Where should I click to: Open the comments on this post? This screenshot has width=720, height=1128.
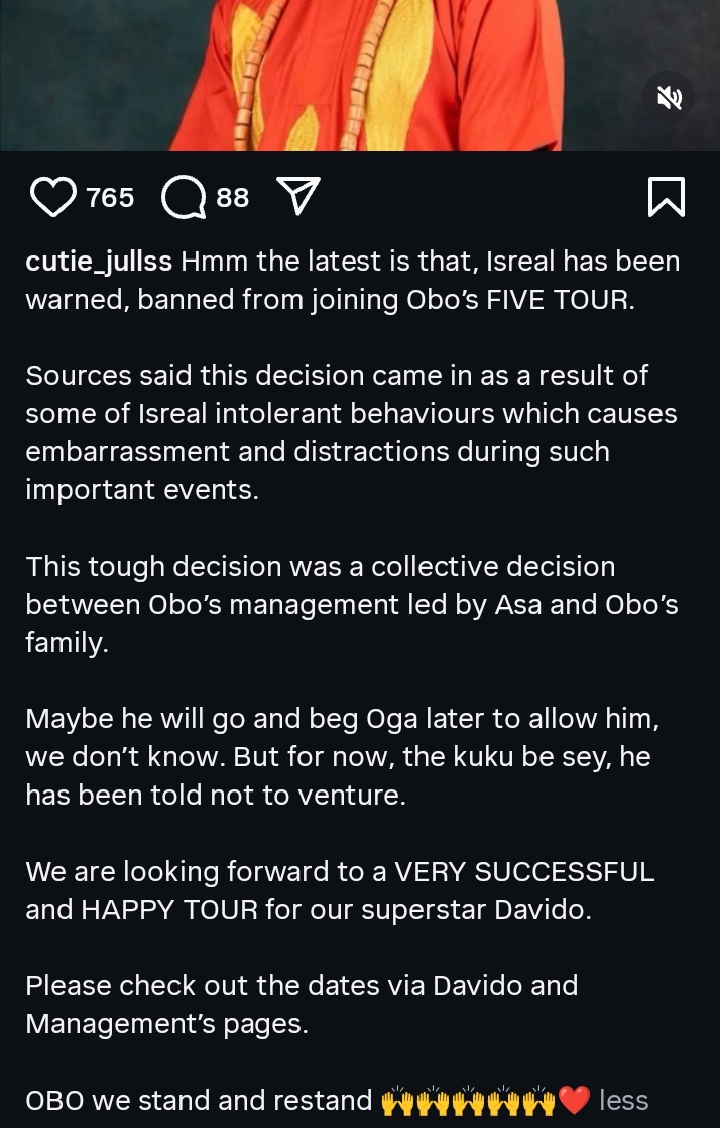click(184, 197)
